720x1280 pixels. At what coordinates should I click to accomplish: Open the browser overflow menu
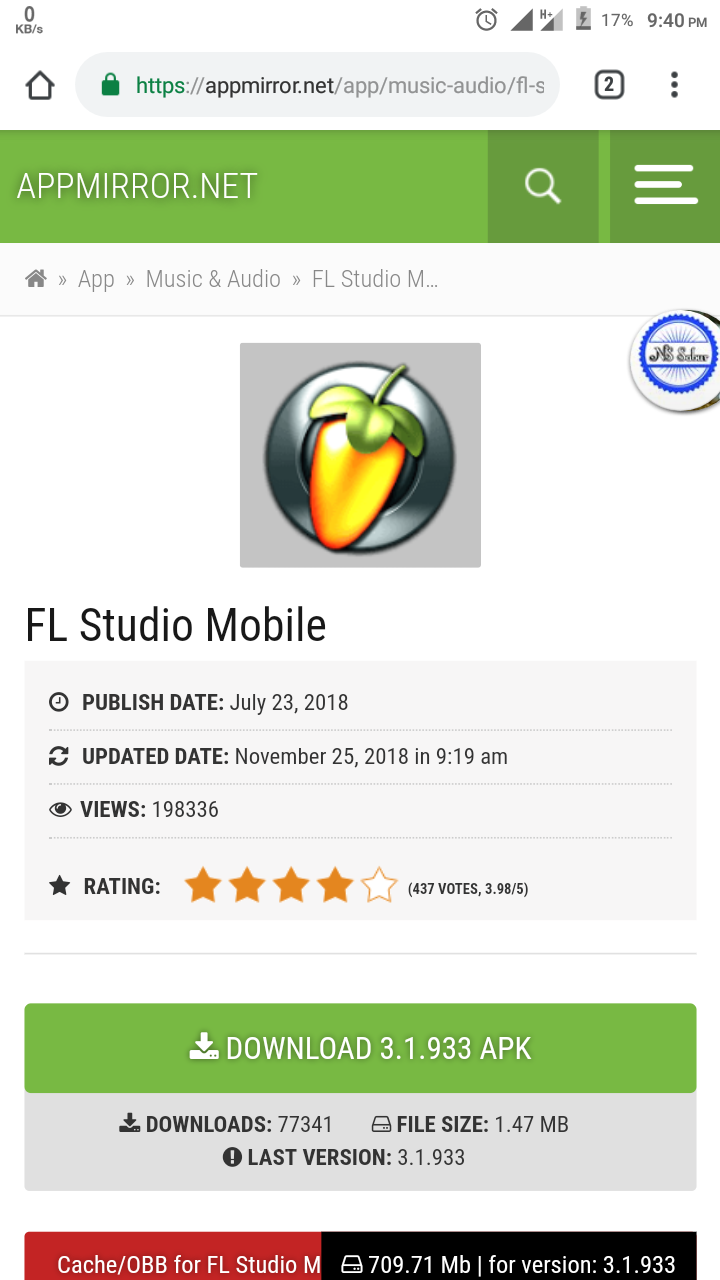(675, 85)
